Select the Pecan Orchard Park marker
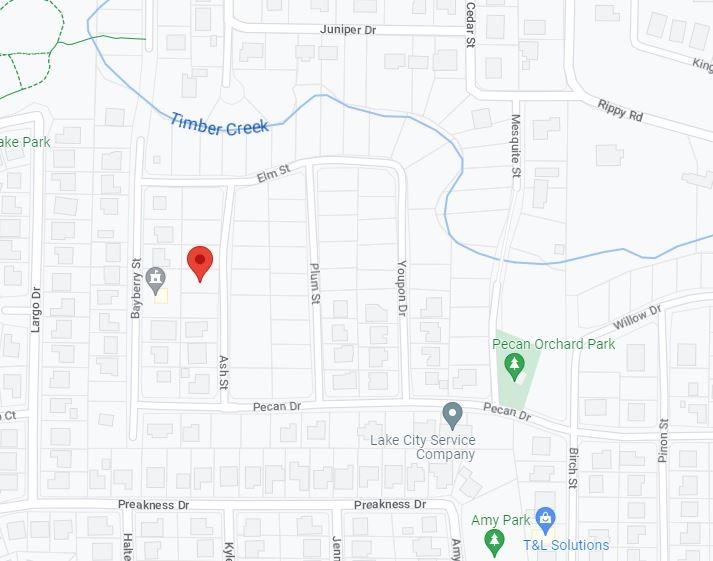Screen dimensions: 713x561 [x=515, y=369]
